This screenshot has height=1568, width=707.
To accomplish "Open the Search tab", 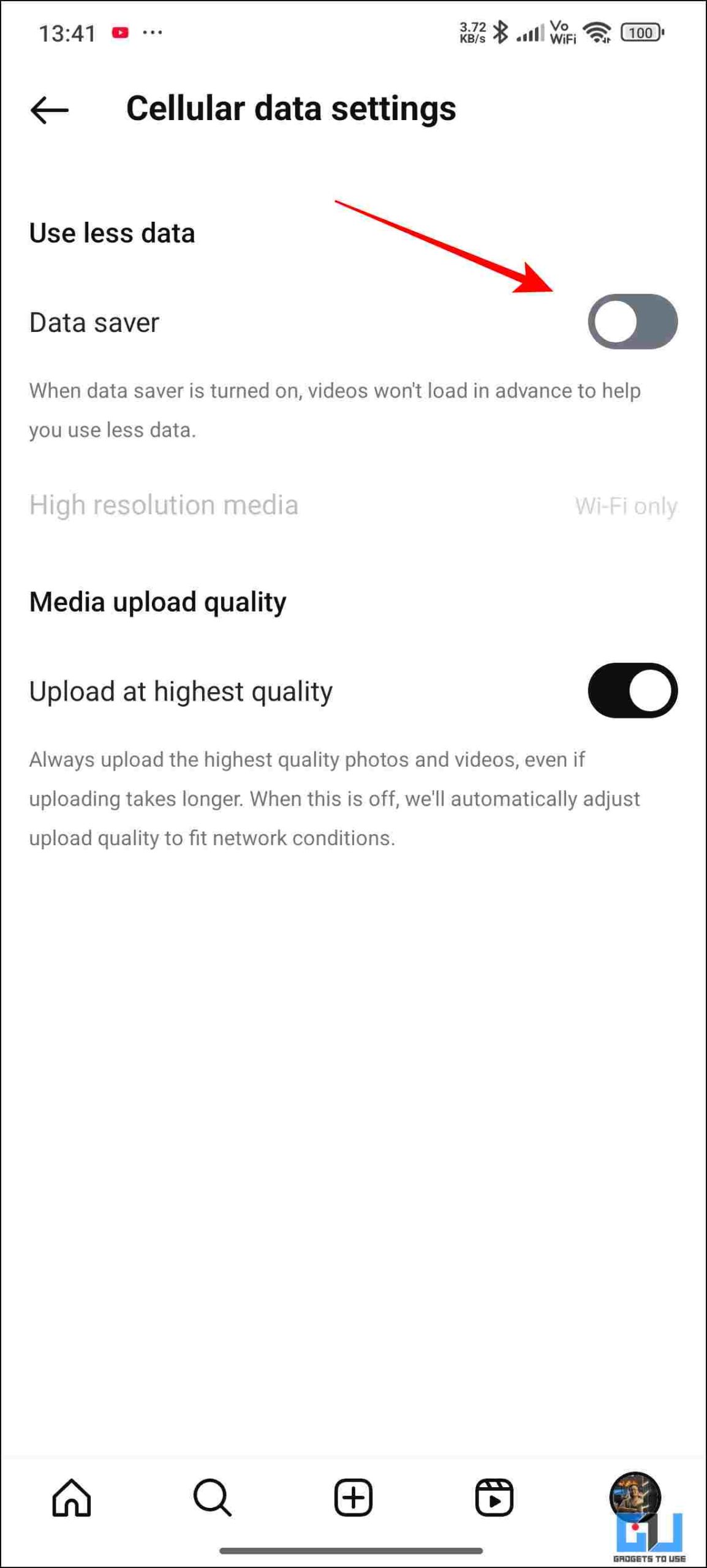I will [213, 1498].
